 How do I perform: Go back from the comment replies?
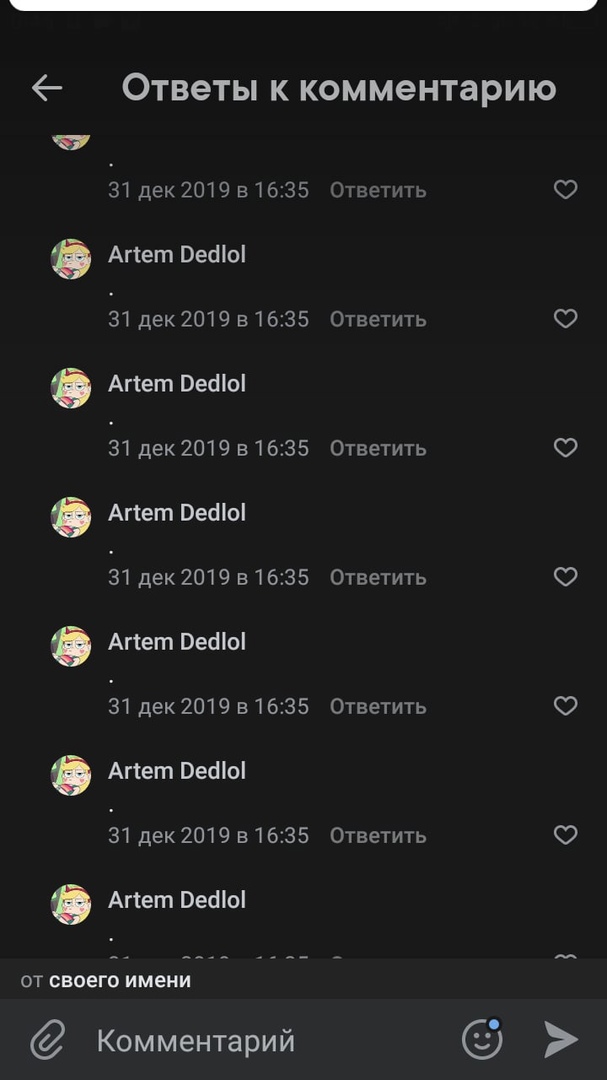tap(47, 88)
